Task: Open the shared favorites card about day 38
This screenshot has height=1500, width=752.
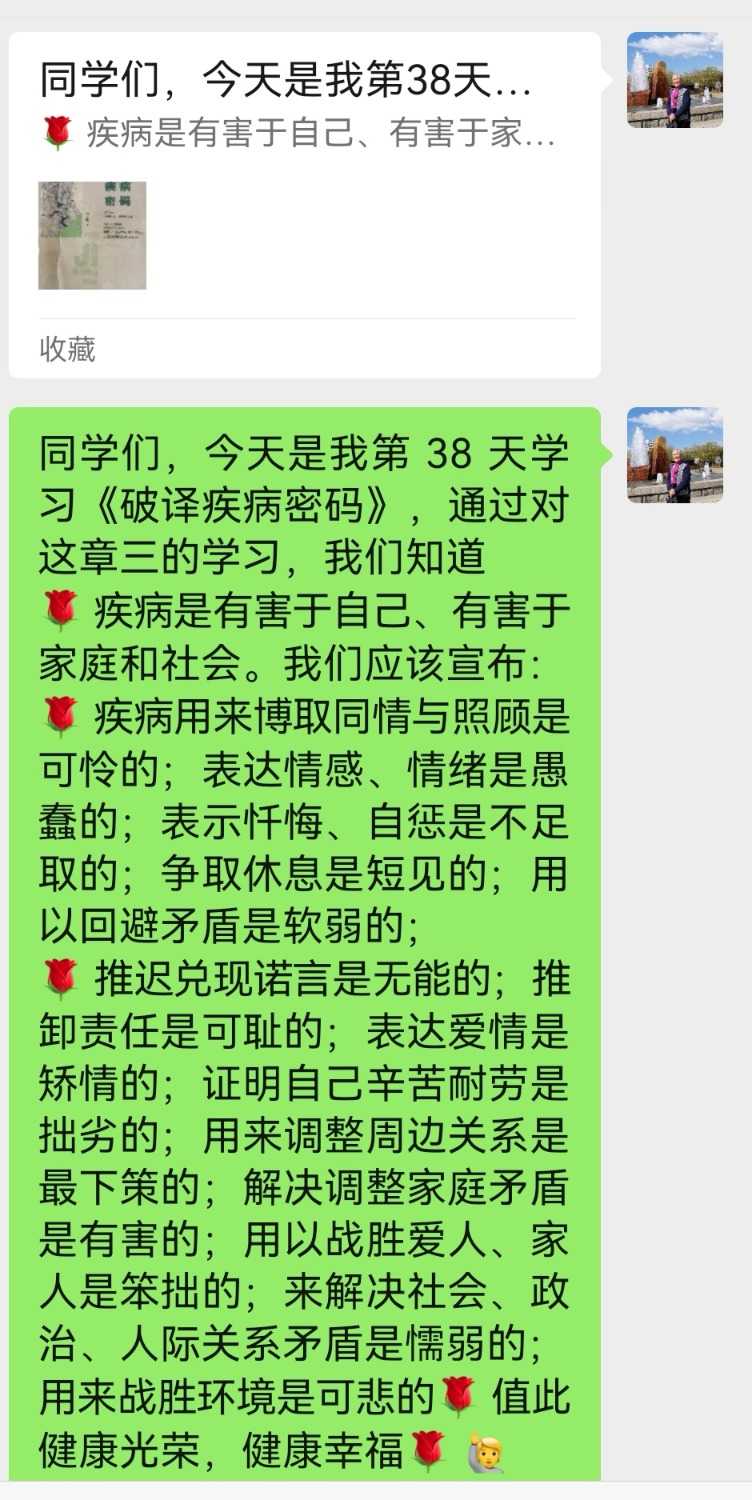Action: coord(304,205)
